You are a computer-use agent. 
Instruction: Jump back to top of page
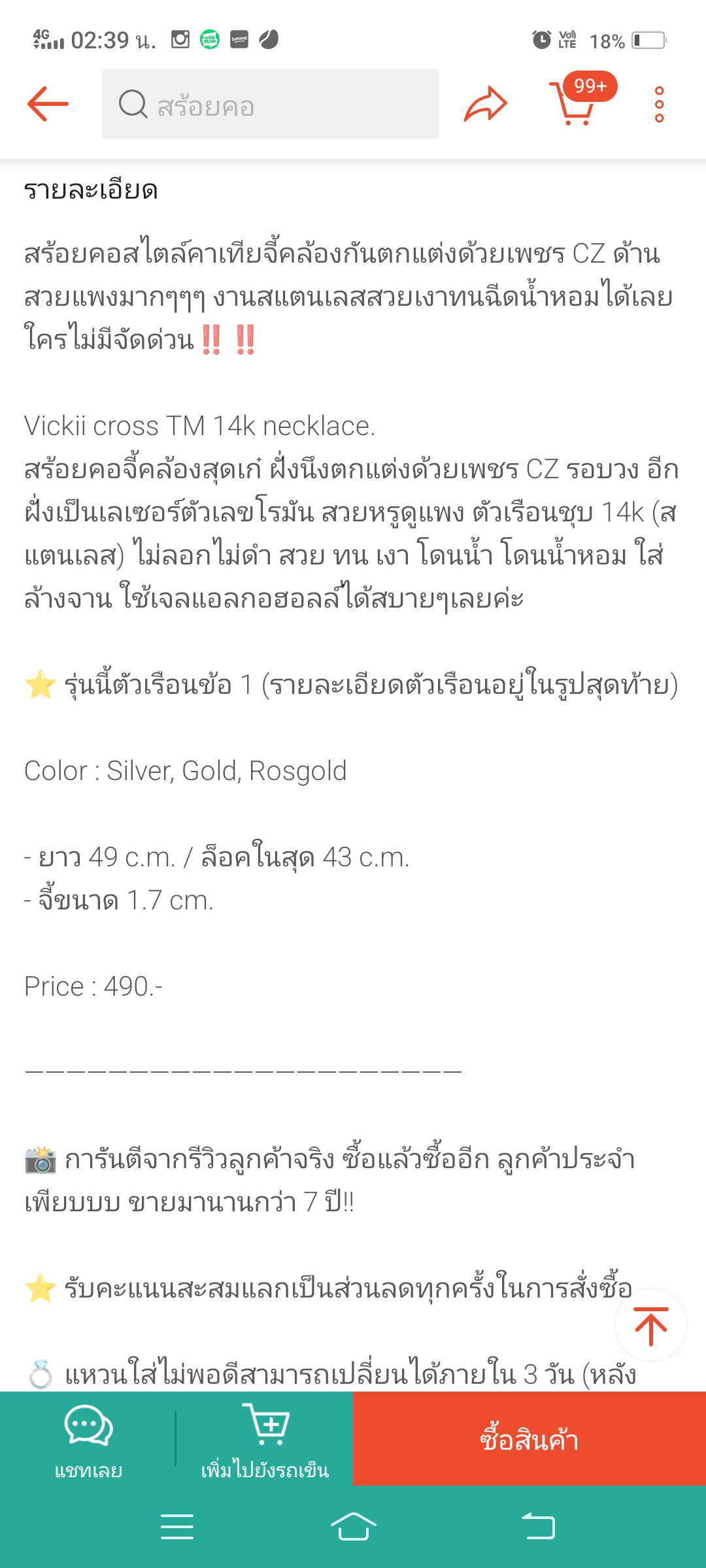(x=651, y=1326)
